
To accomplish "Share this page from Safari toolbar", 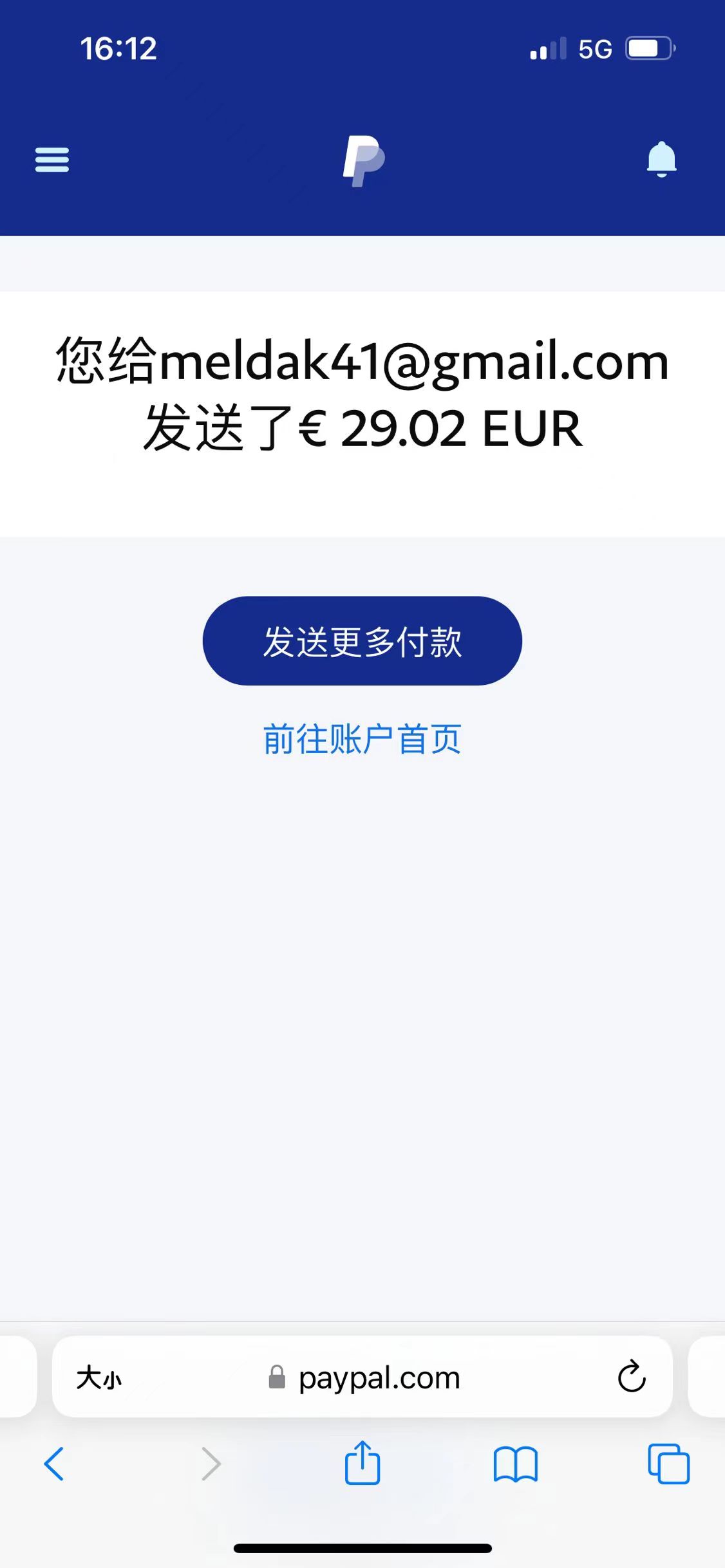I will tap(362, 1463).
